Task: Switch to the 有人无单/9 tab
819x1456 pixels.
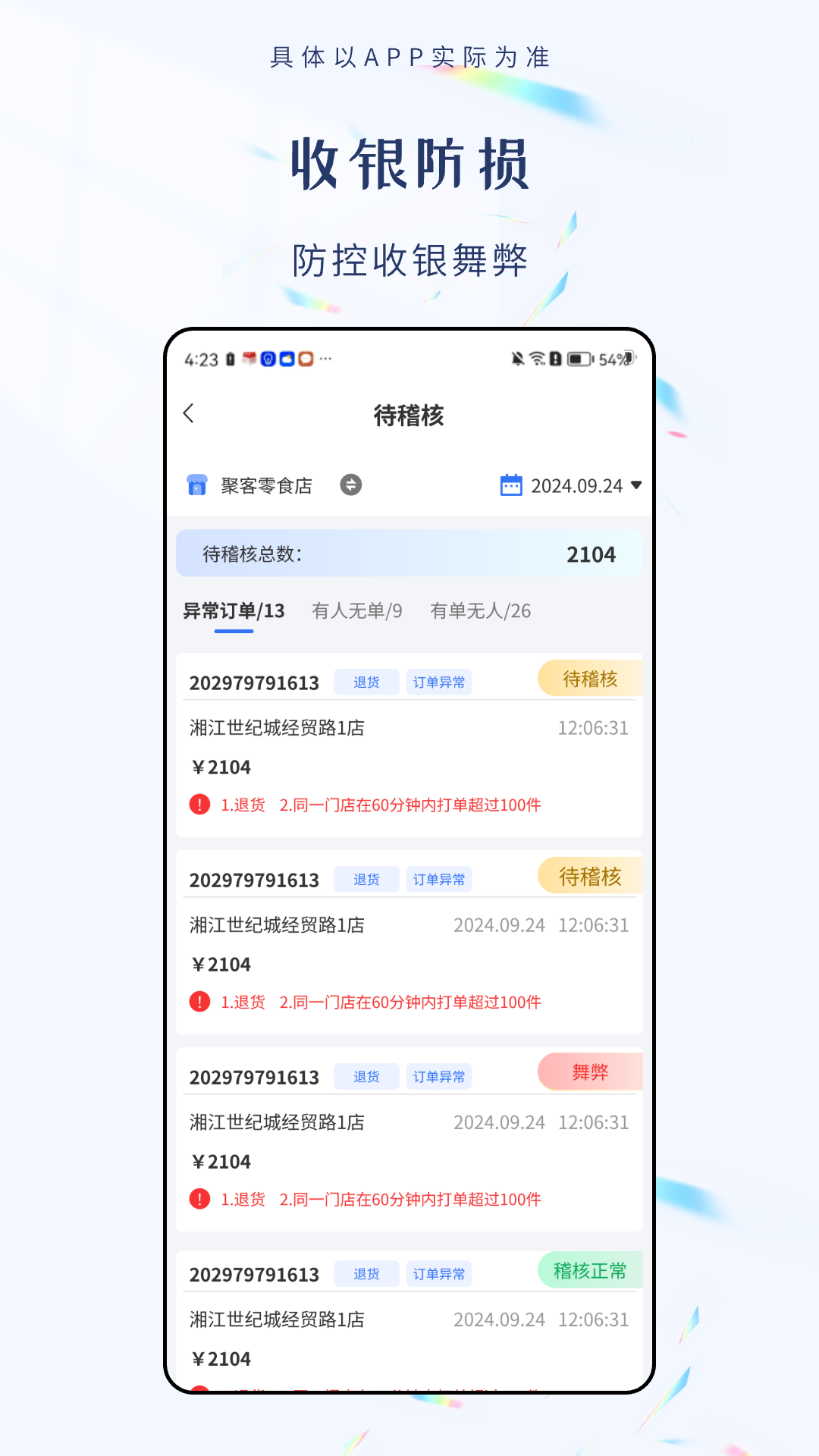Action: click(356, 611)
